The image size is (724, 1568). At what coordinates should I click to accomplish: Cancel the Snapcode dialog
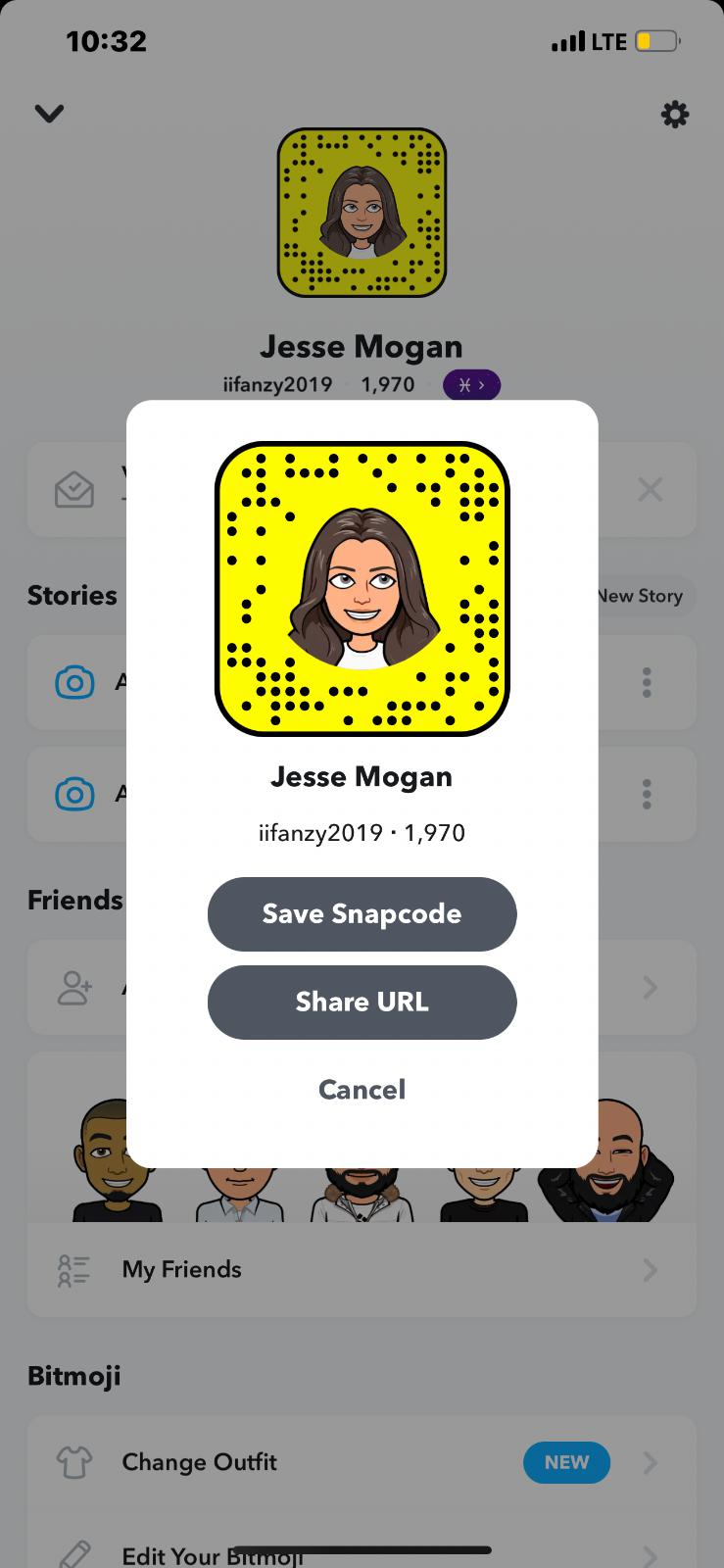[362, 1090]
